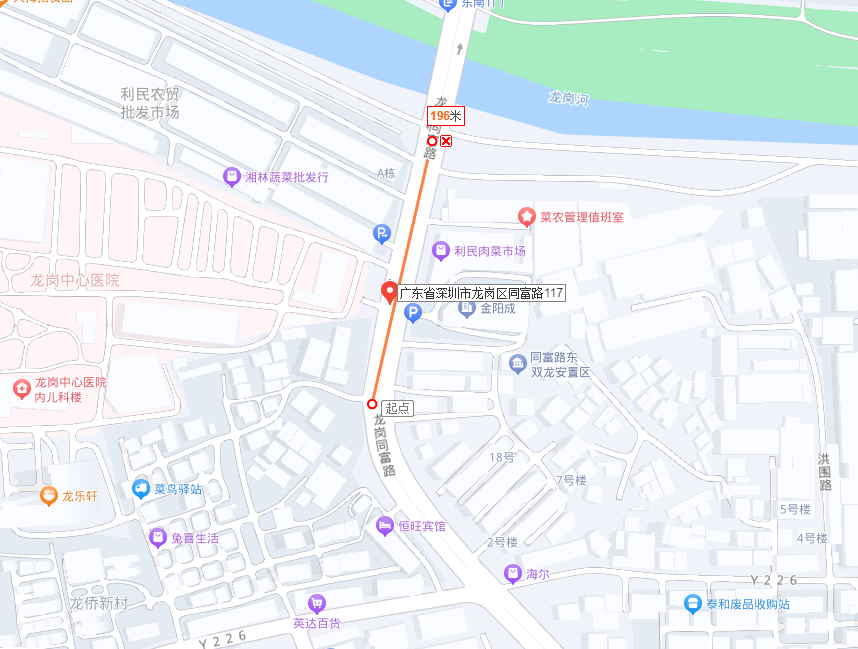Select 菜鸟驿站 marker

(x=141, y=488)
